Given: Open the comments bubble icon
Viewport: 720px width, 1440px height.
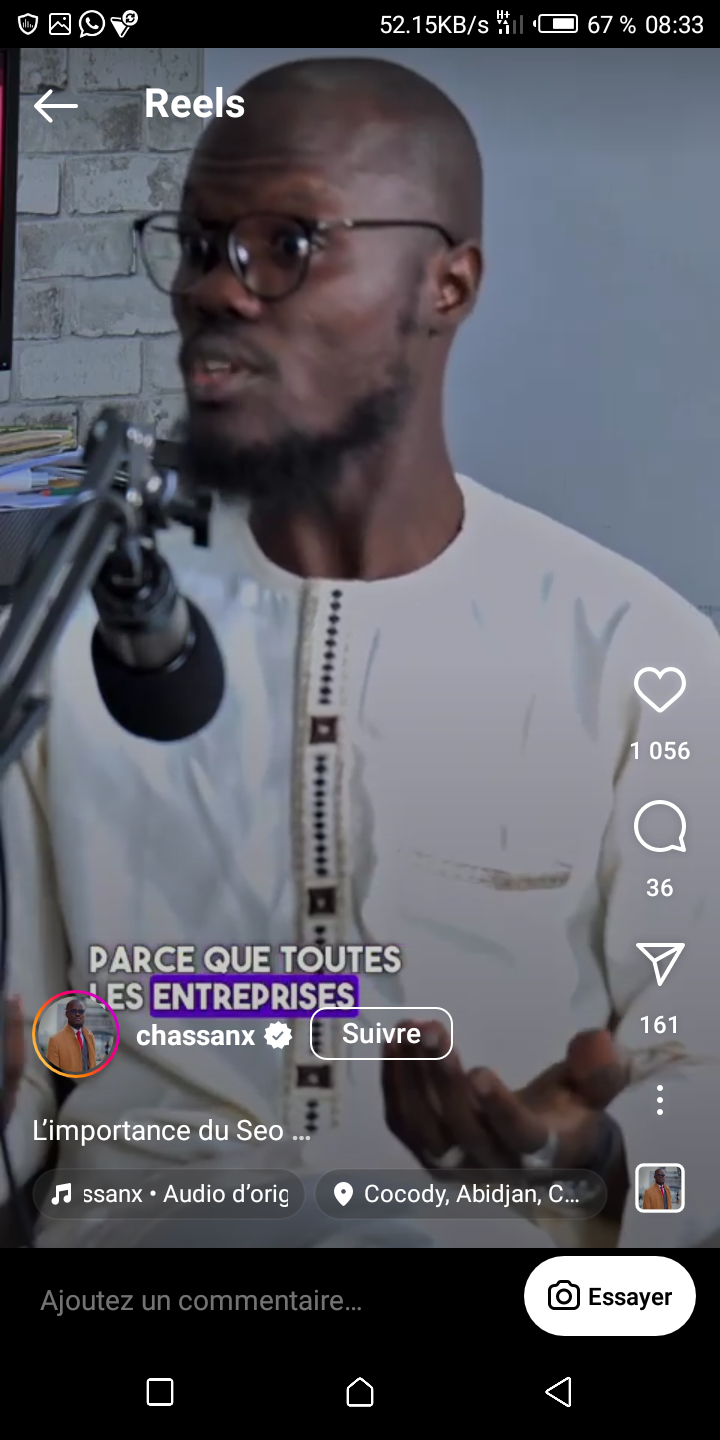Looking at the screenshot, I should pyautogui.click(x=660, y=827).
